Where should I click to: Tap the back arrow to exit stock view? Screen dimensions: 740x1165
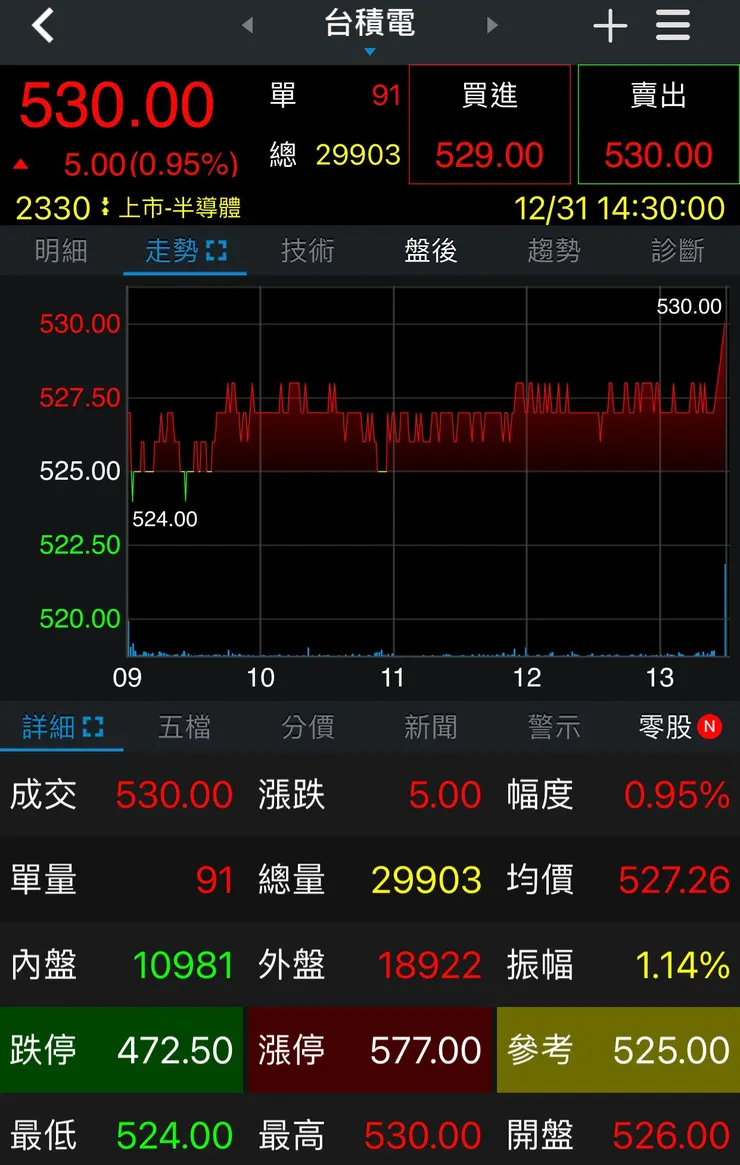(x=40, y=24)
